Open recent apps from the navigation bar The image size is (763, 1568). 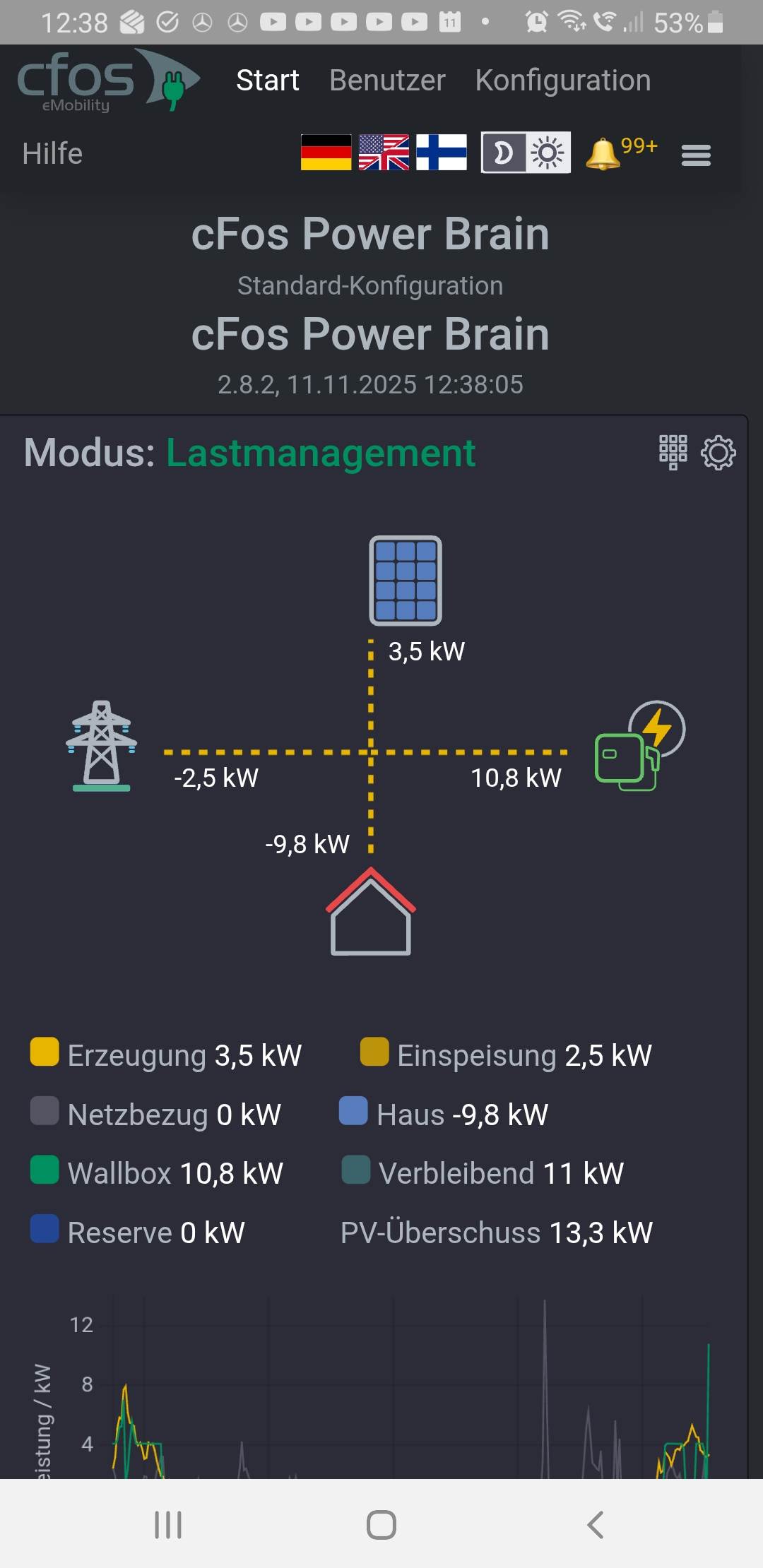click(x=168, y=1524)
